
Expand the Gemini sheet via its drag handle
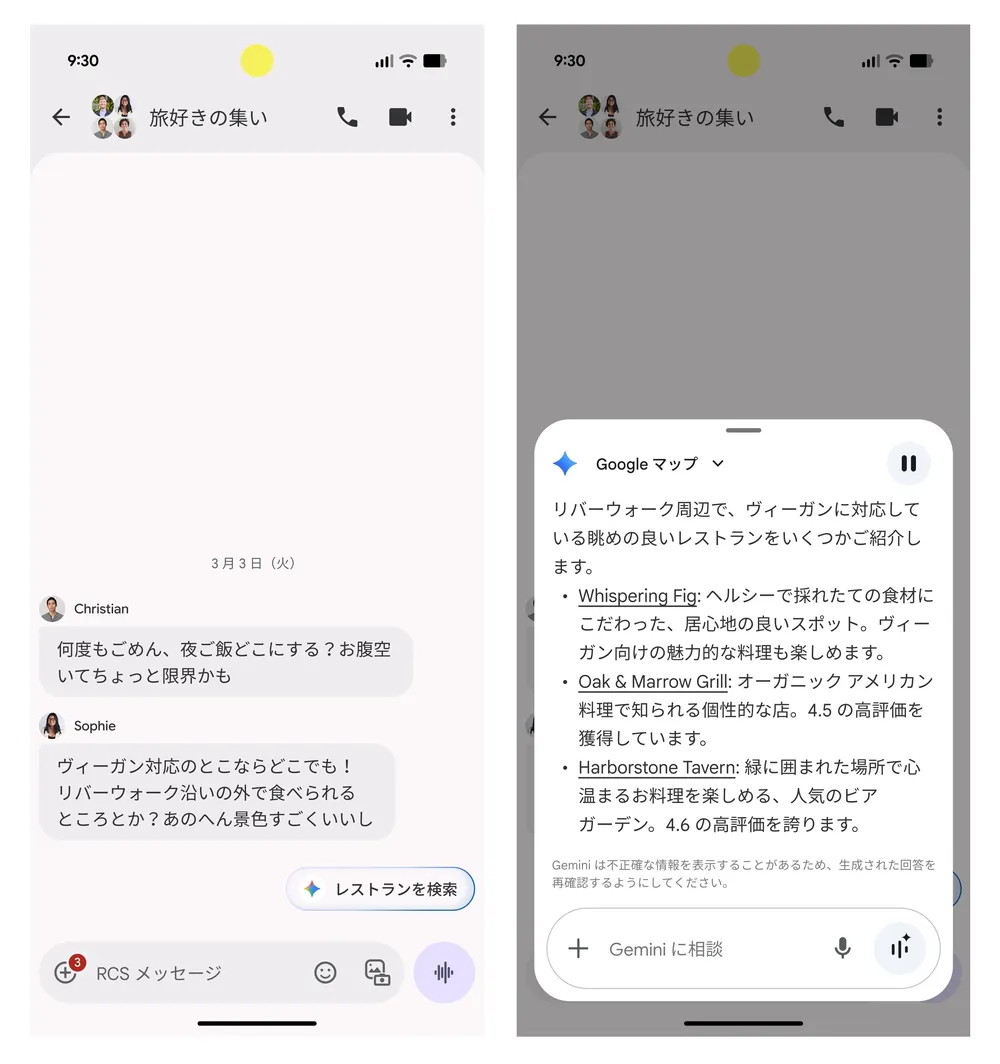pyautogui.click(x=743, y=429)
